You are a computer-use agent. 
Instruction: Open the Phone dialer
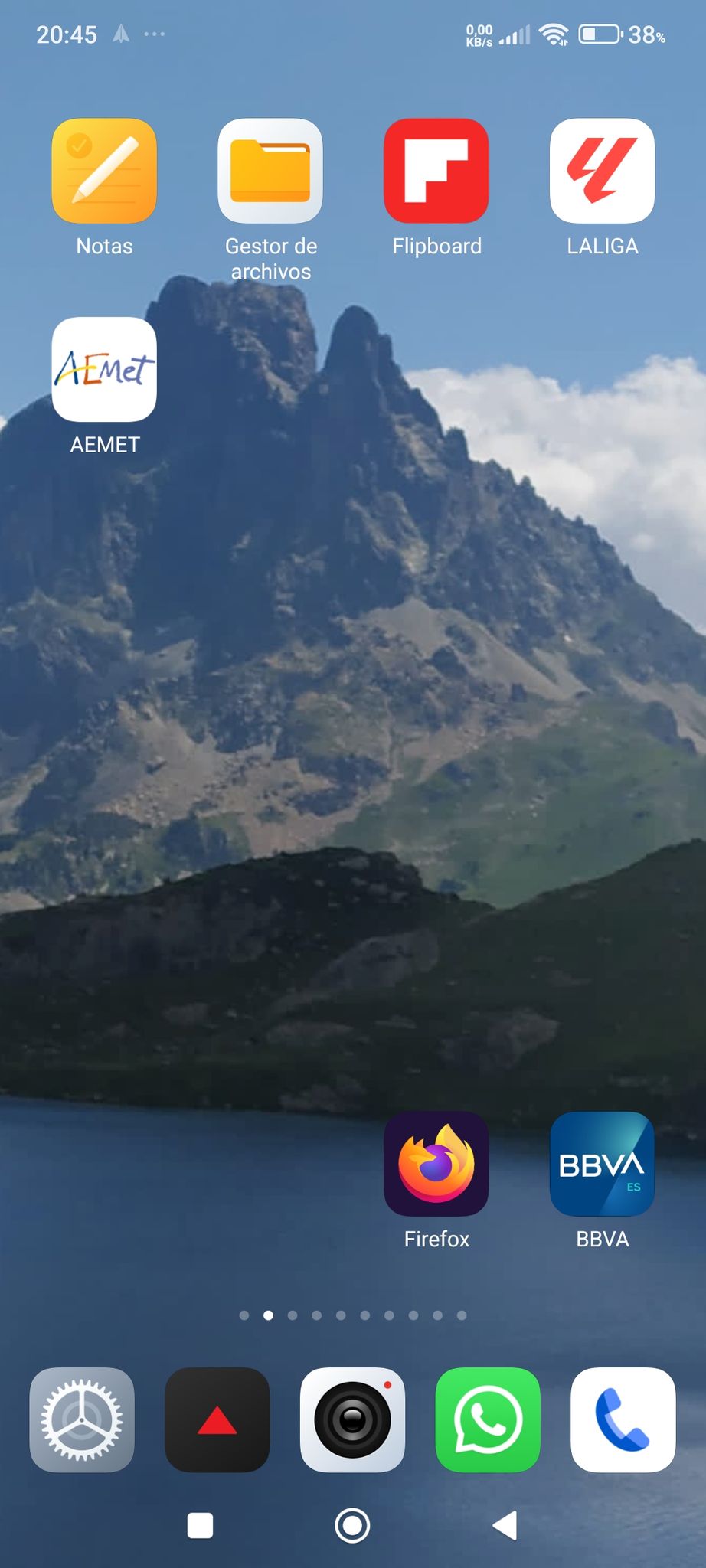click(x=623, y=1419)
